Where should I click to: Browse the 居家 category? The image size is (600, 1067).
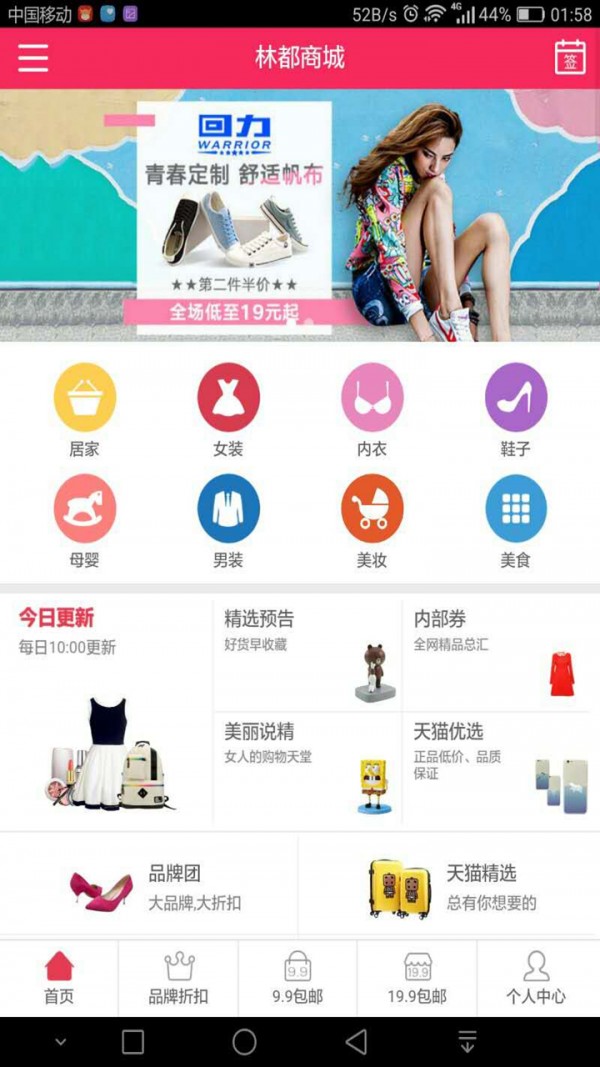(85, 410)
